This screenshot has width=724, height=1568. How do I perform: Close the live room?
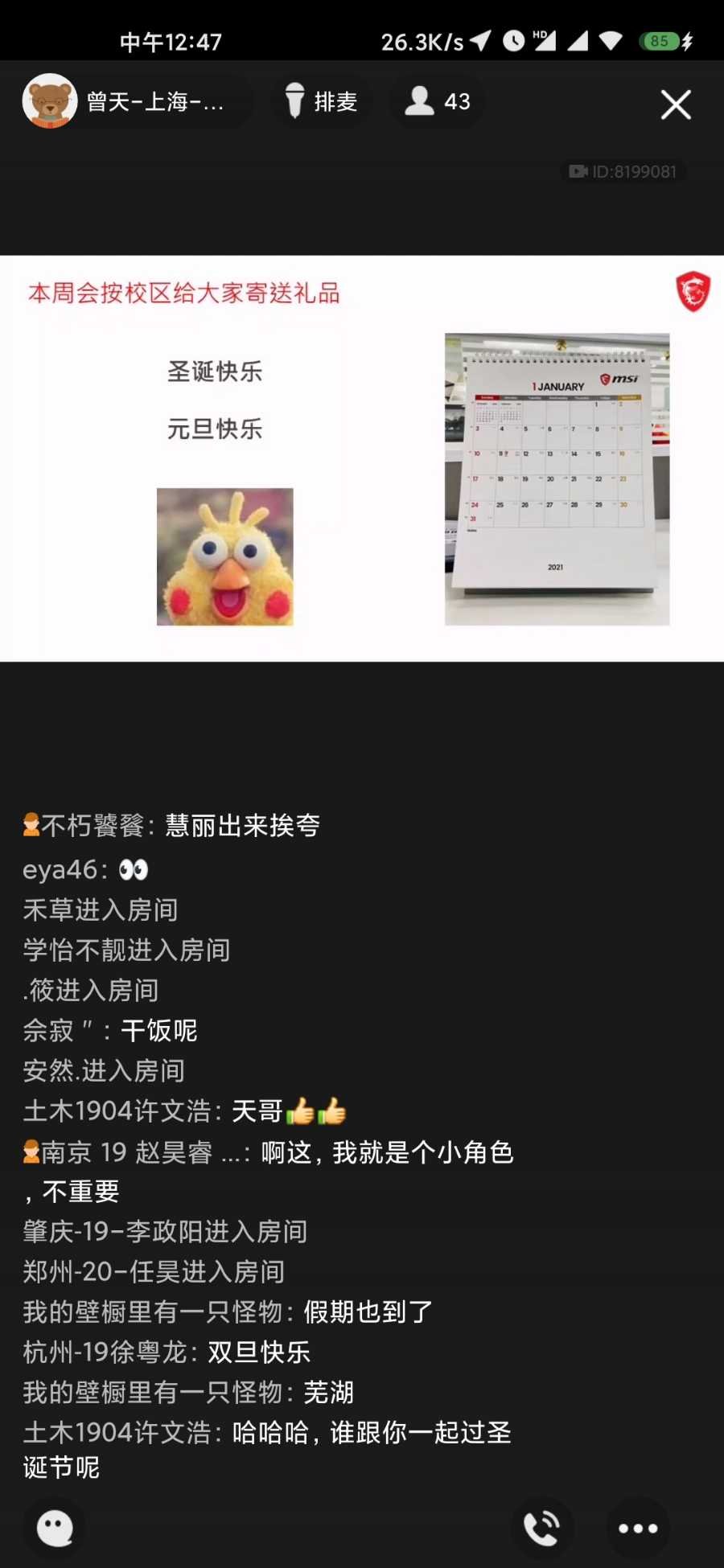[x=676, y=105]
